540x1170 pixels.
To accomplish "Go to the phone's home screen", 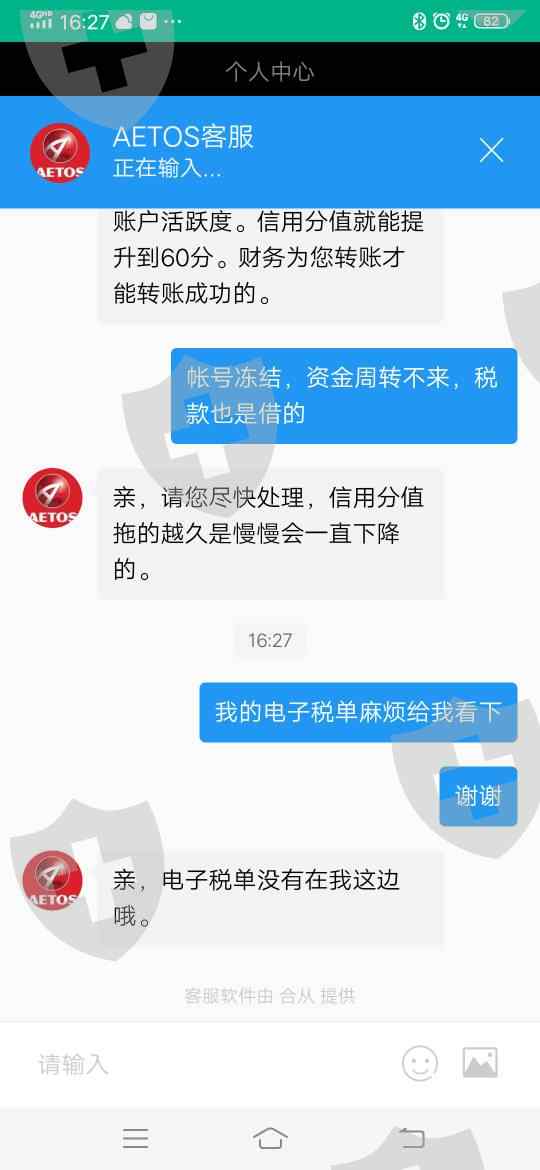I will coord(270,1138).
